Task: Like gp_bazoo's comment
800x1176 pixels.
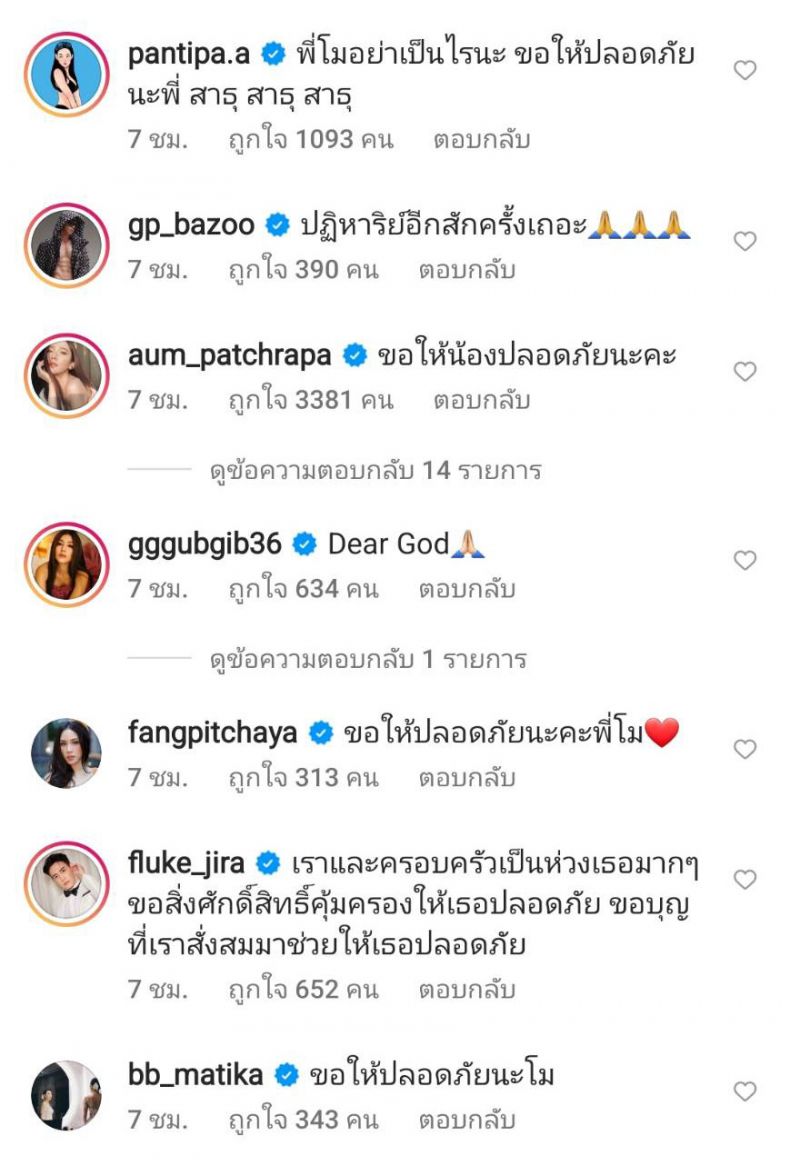Action: (x=745, y=241)
